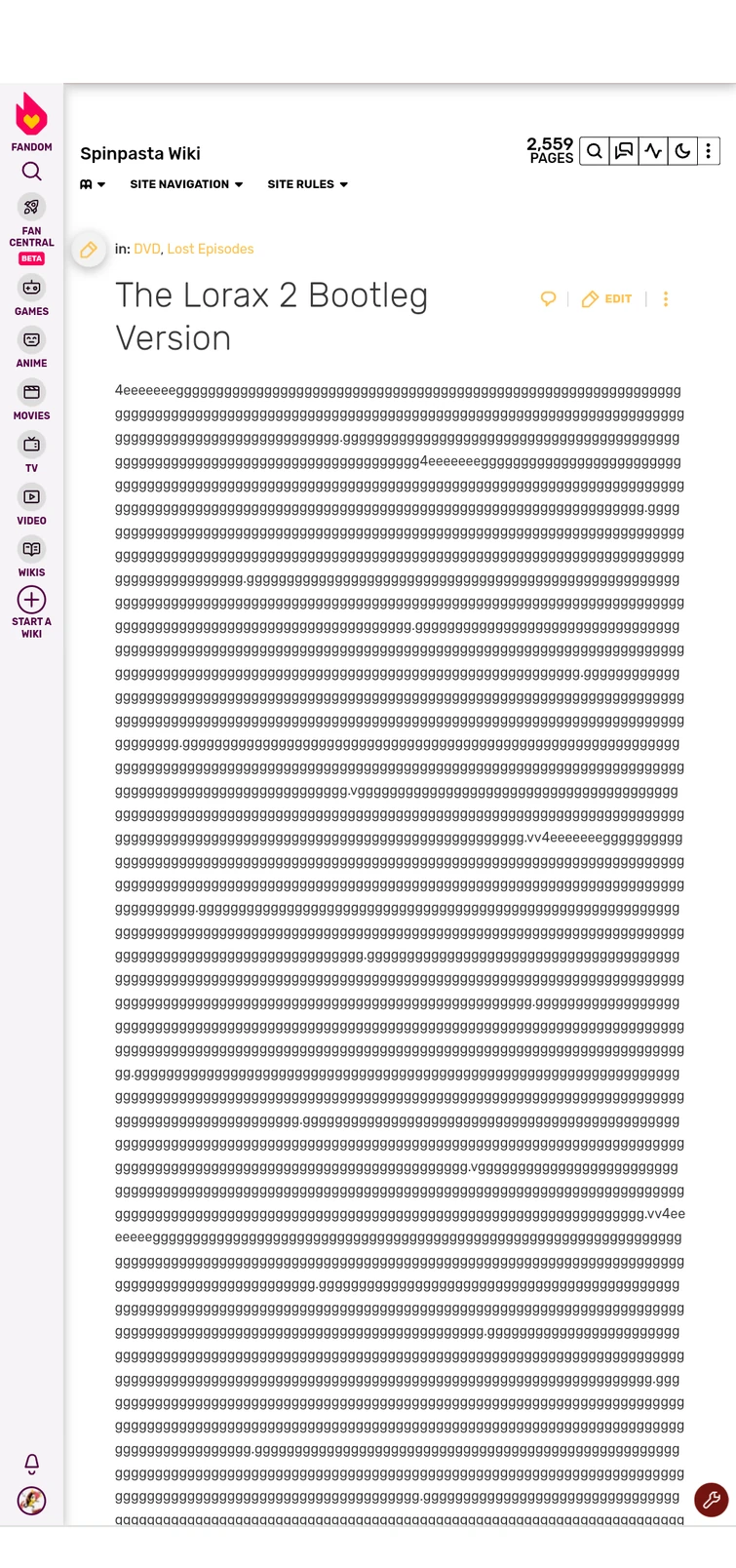This screenshot has width=736, height=1568.
Task: Open the Spinpasta Wiki home link
Action: [x=140, y=153]
